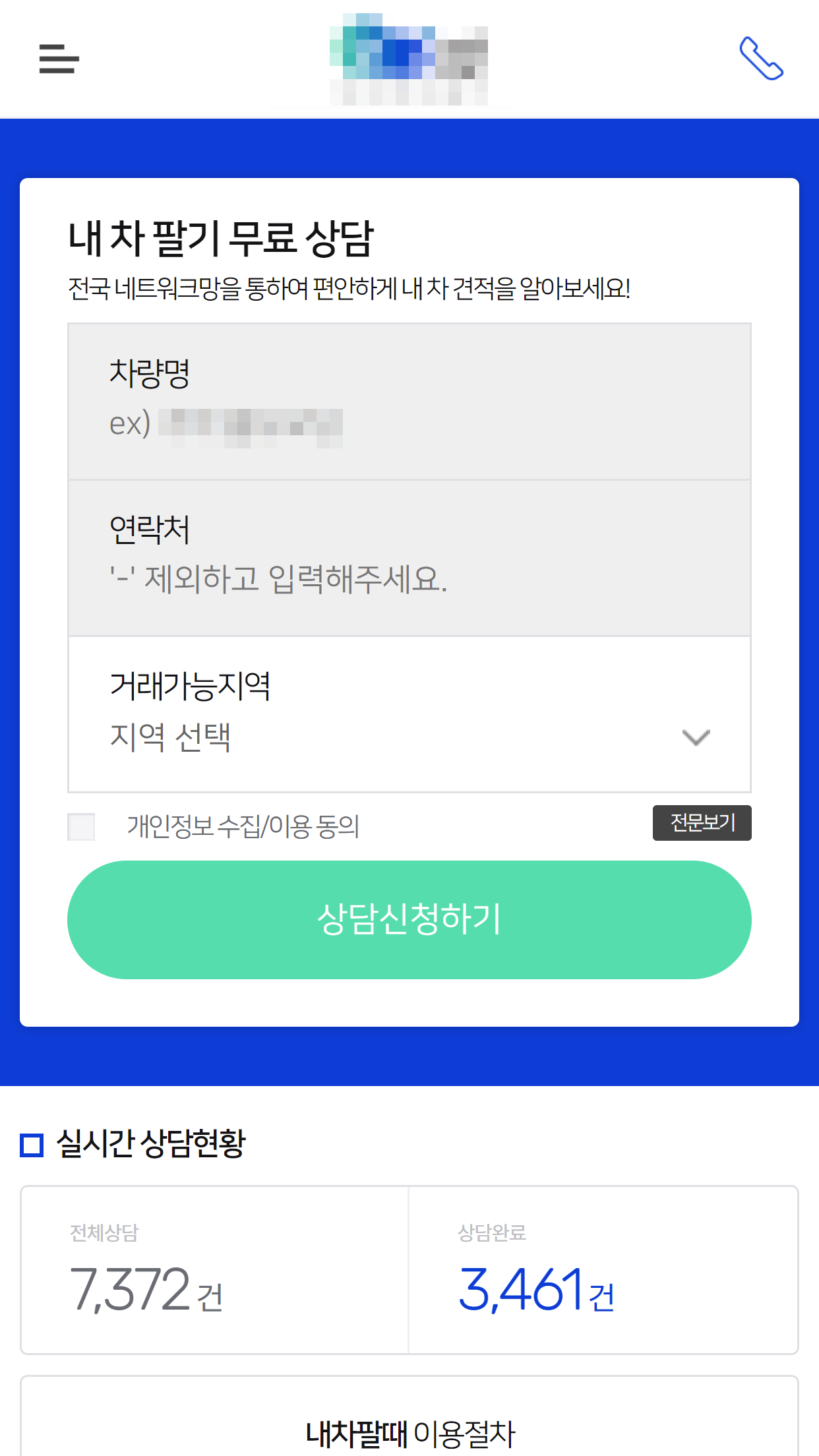
Task: Tap the phone call icon
Action: point(761,59)
